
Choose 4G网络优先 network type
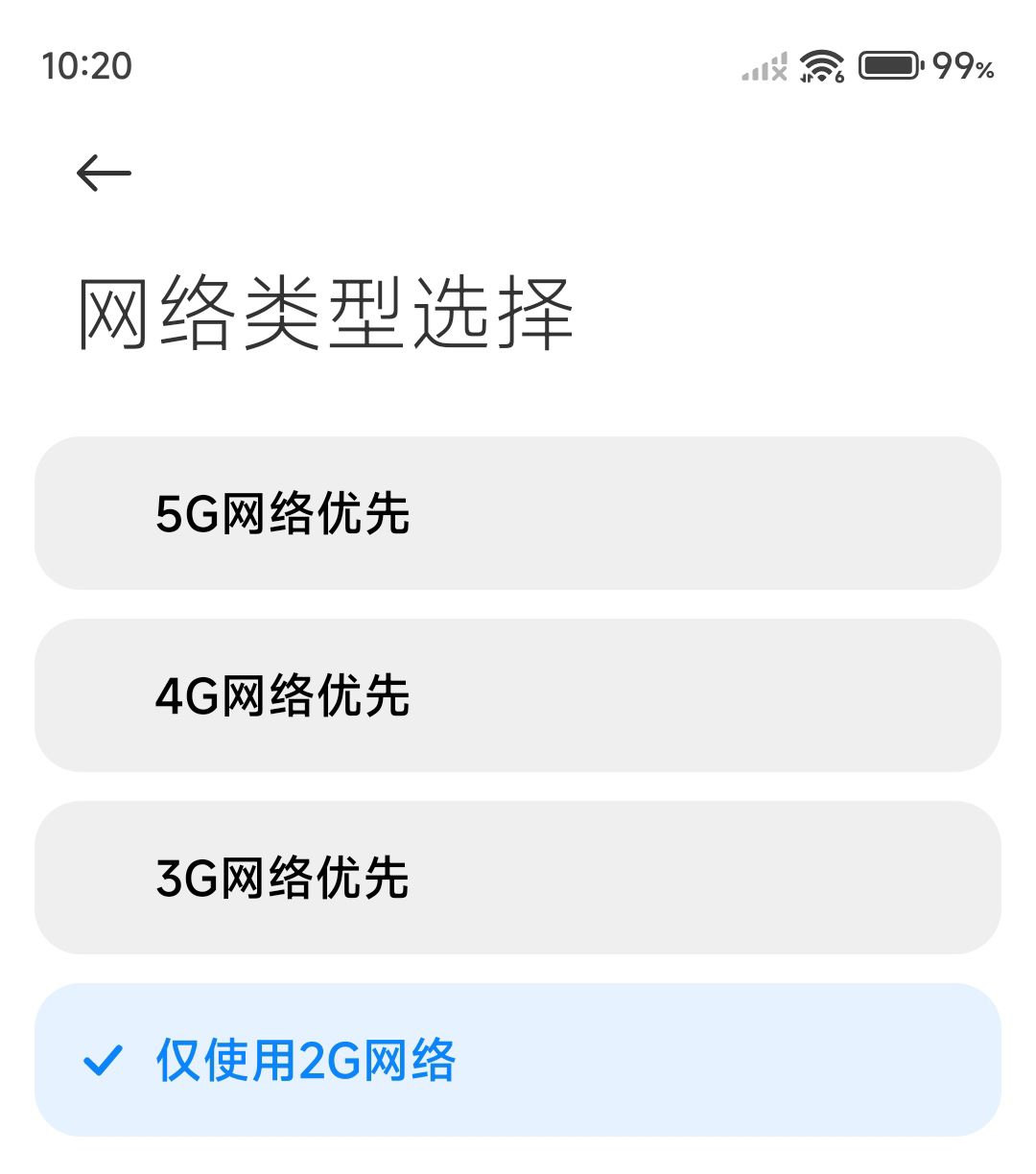pos(518,695)
